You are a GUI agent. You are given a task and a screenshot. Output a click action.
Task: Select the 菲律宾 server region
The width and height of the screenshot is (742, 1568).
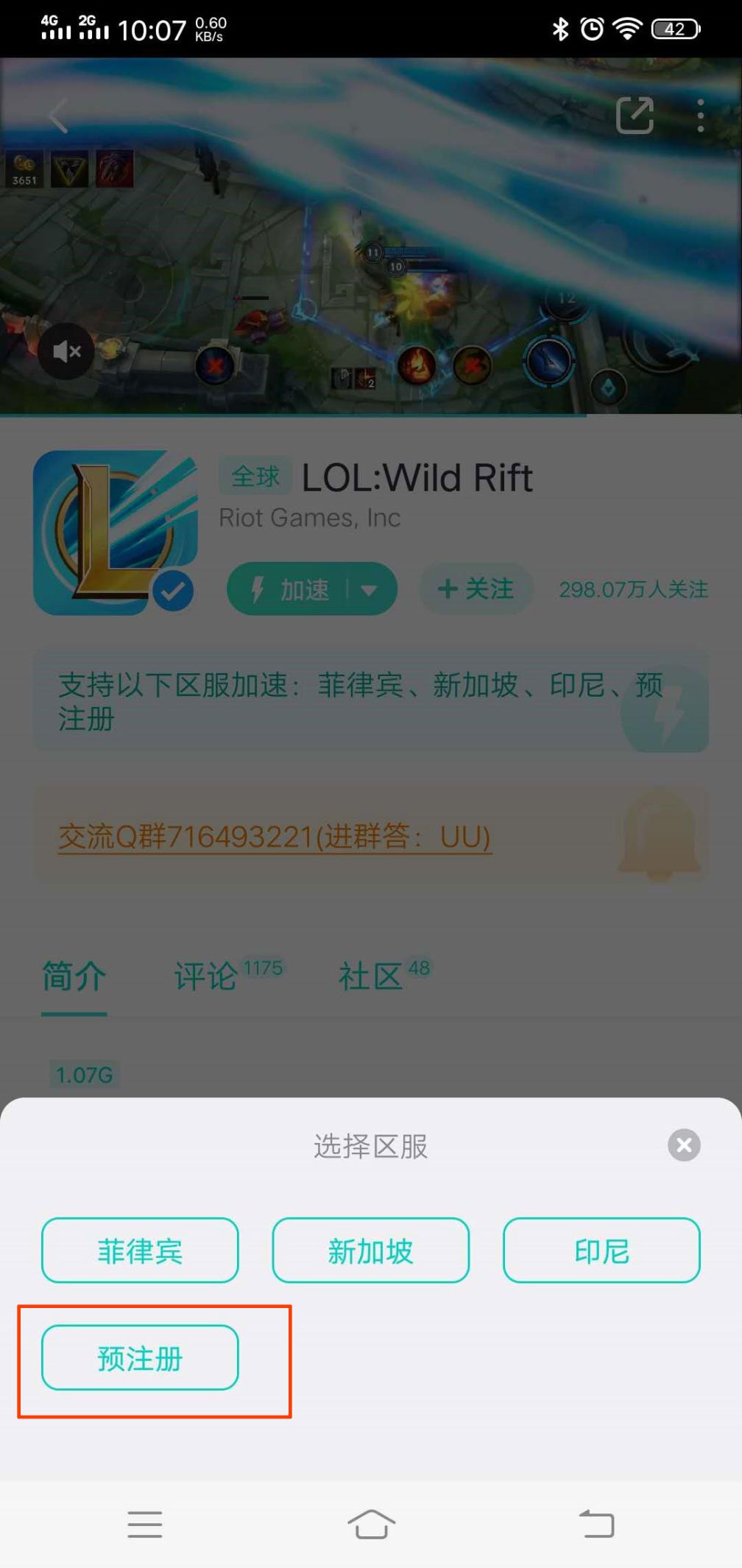(140, 1250)
